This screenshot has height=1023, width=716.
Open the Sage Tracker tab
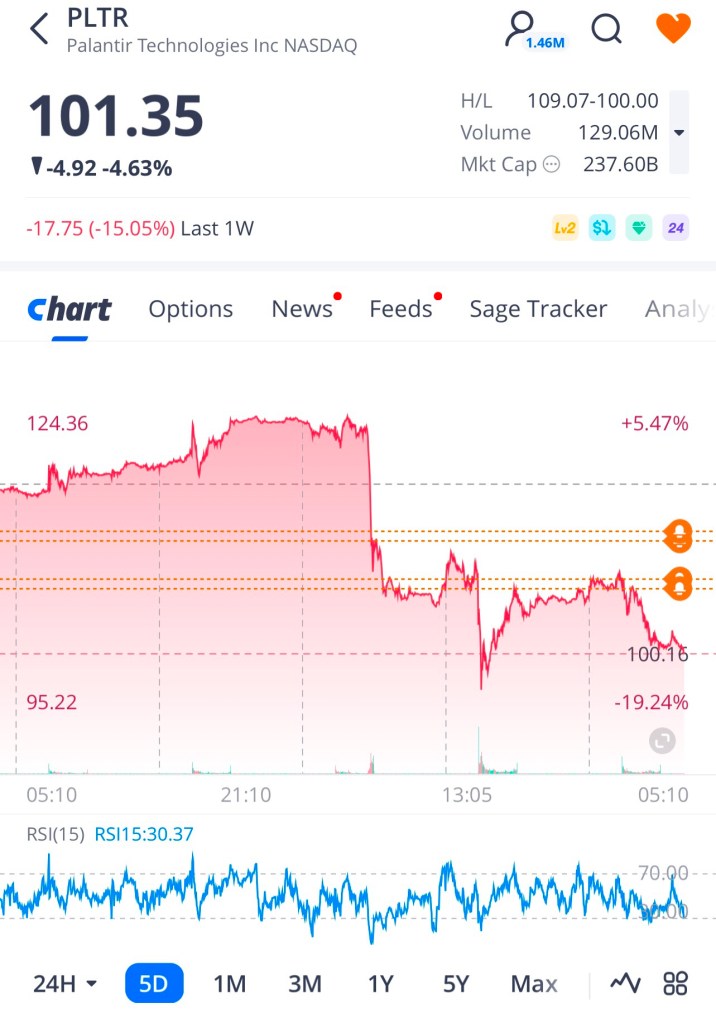[538, 309]
